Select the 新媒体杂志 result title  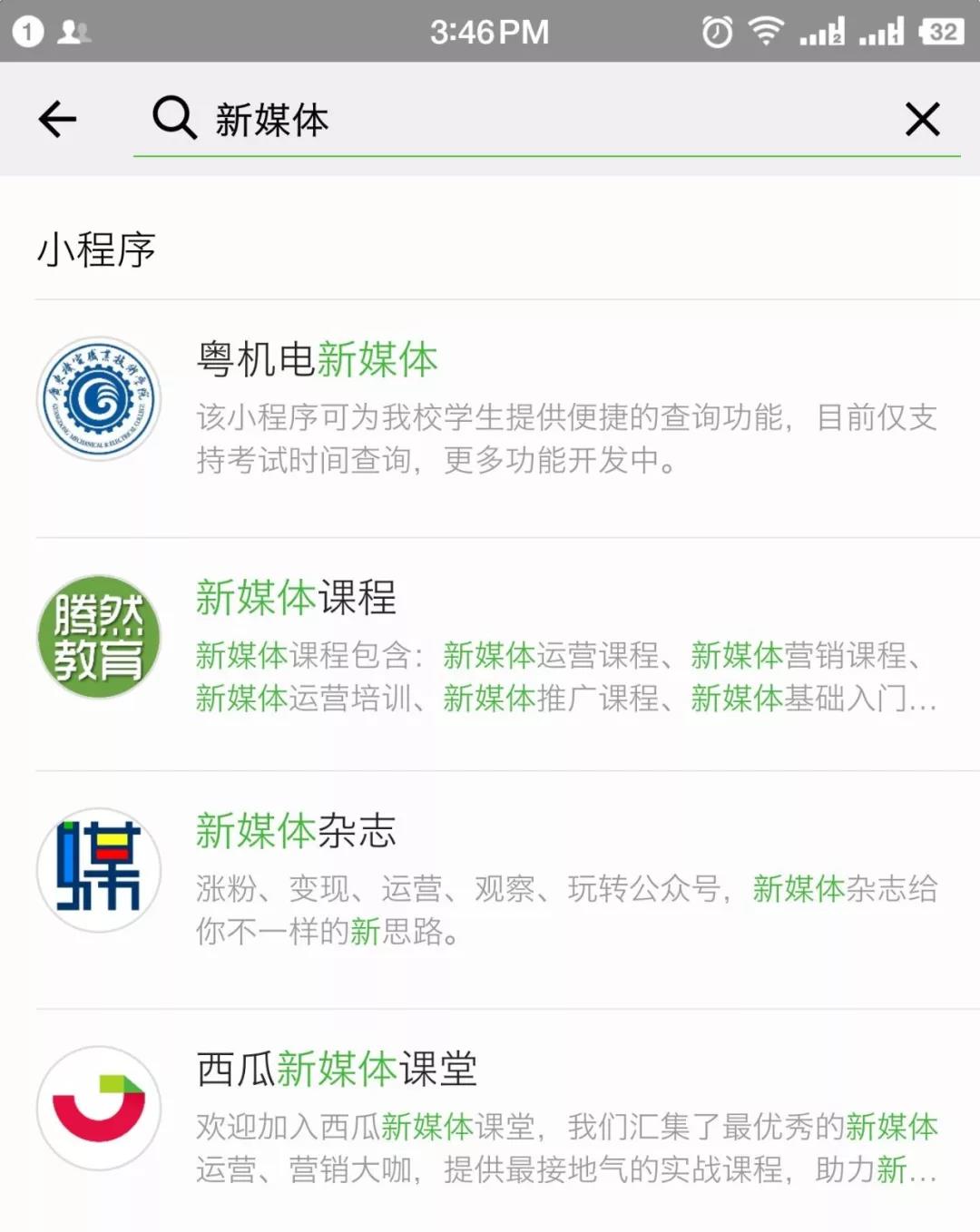(x=297, y=830)
